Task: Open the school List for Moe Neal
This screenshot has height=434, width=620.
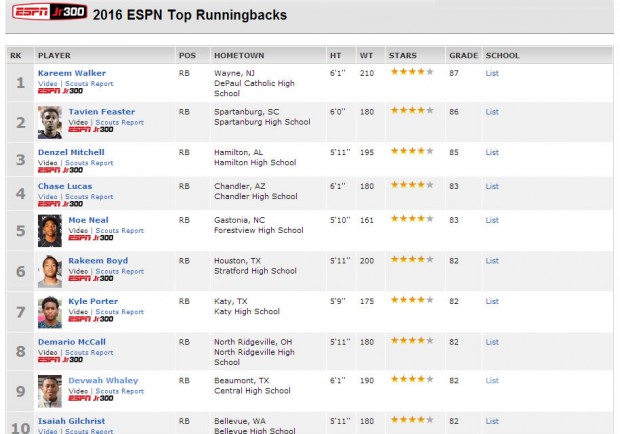Action: [491, 219]
